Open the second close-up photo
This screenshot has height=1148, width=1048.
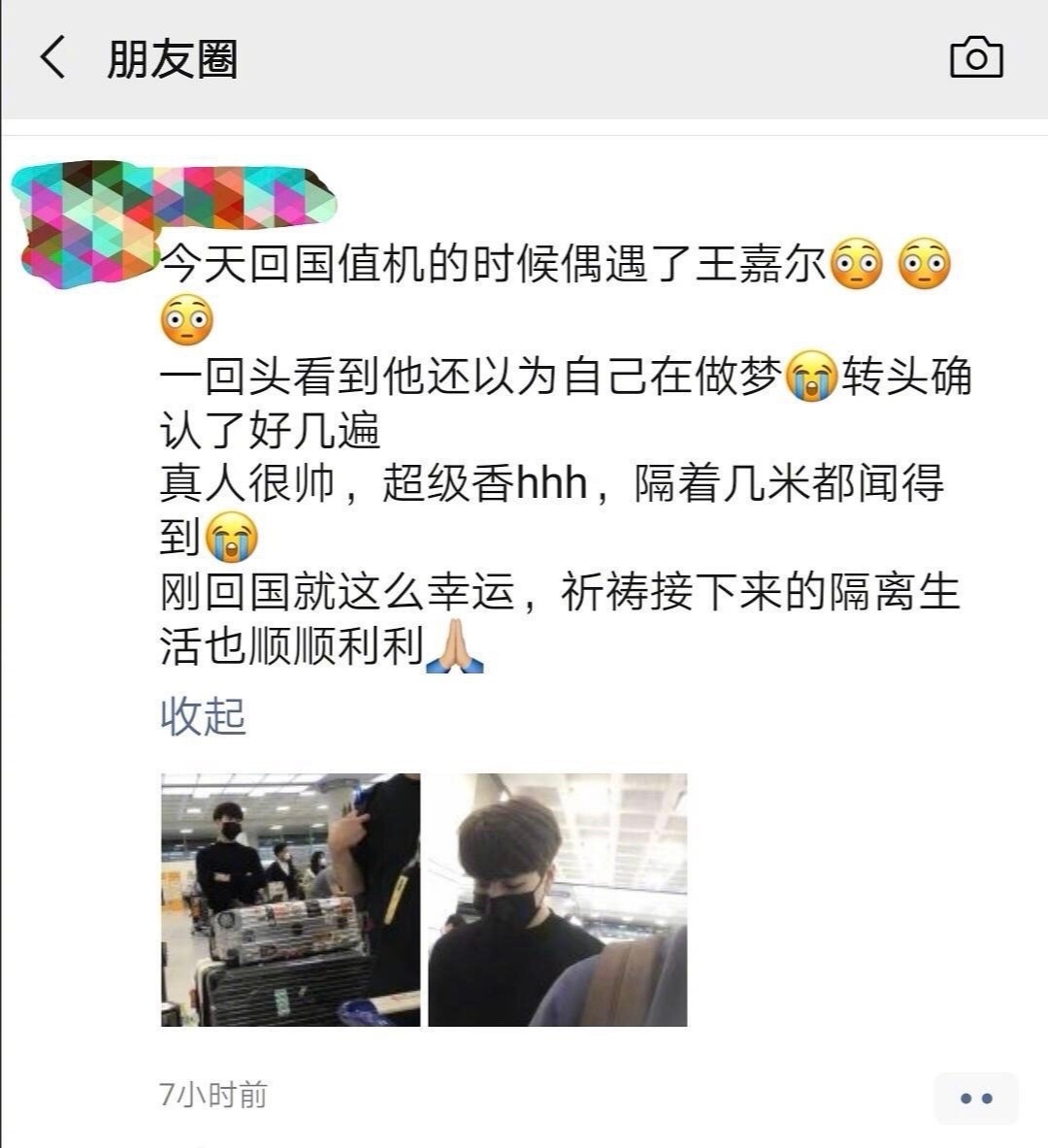[558, 900]
